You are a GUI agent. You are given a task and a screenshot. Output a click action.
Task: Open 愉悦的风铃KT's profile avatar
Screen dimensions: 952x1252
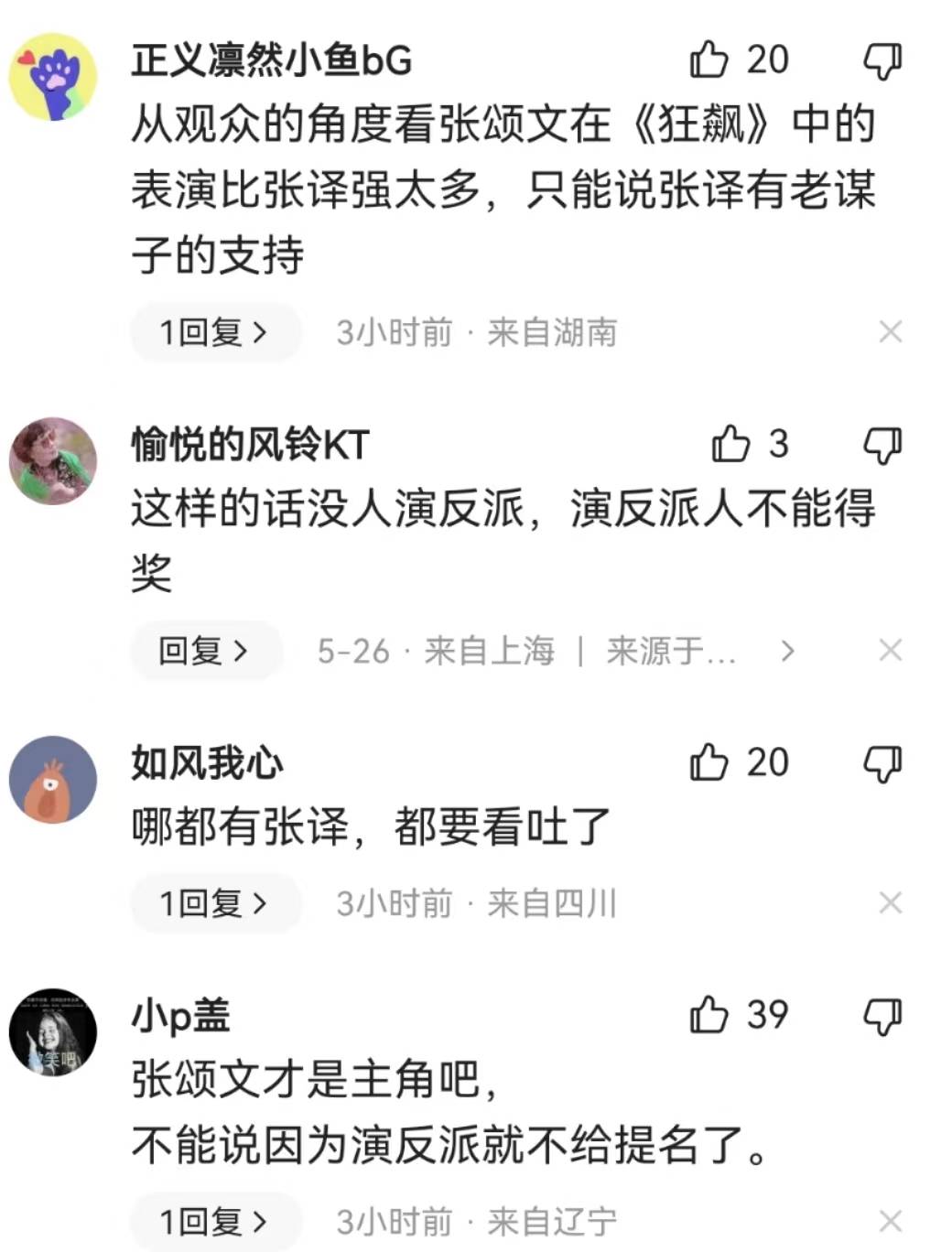click(53, 461)
